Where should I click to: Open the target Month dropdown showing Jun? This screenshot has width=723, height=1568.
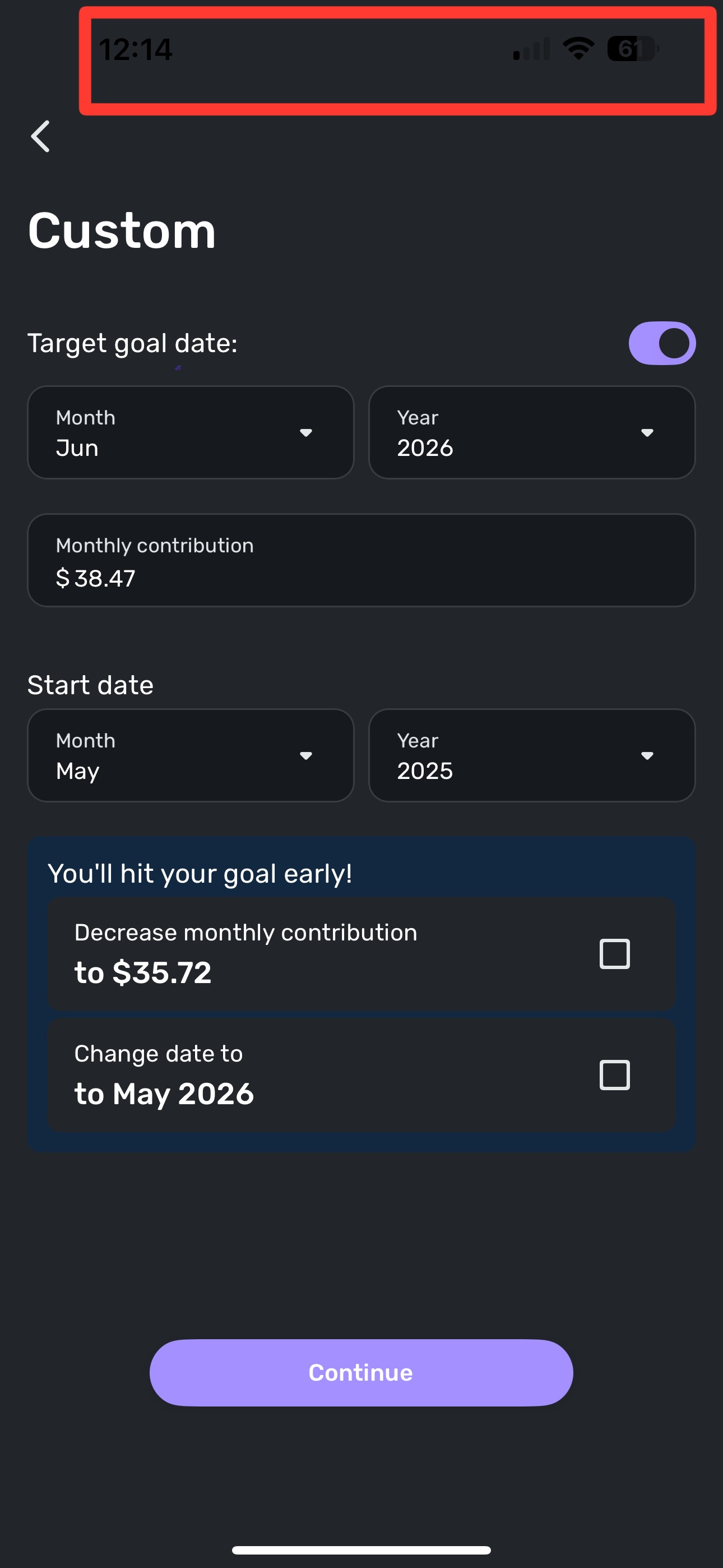(191, 432)
